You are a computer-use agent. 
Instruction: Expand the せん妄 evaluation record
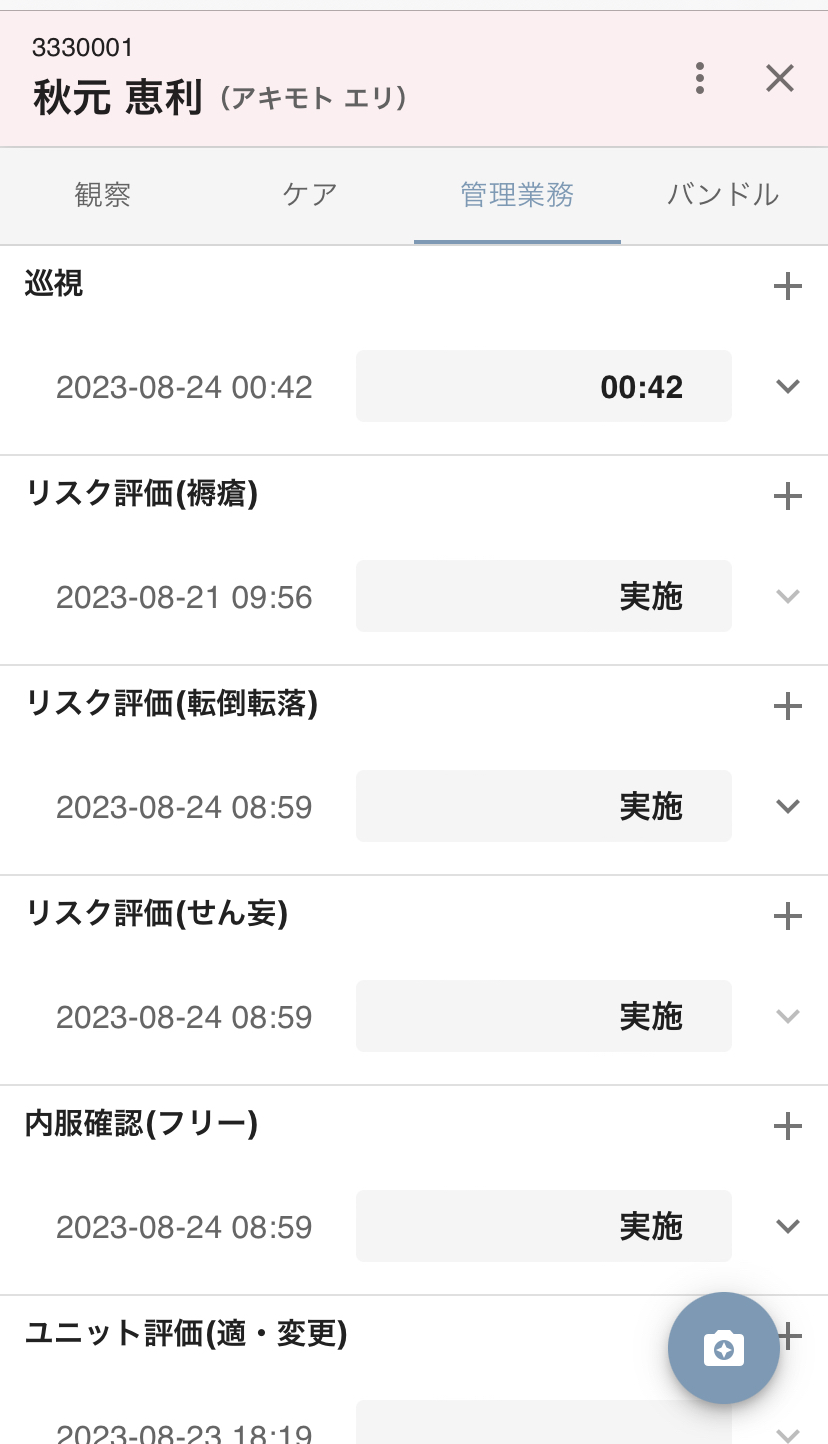(x=788, y=1016)
